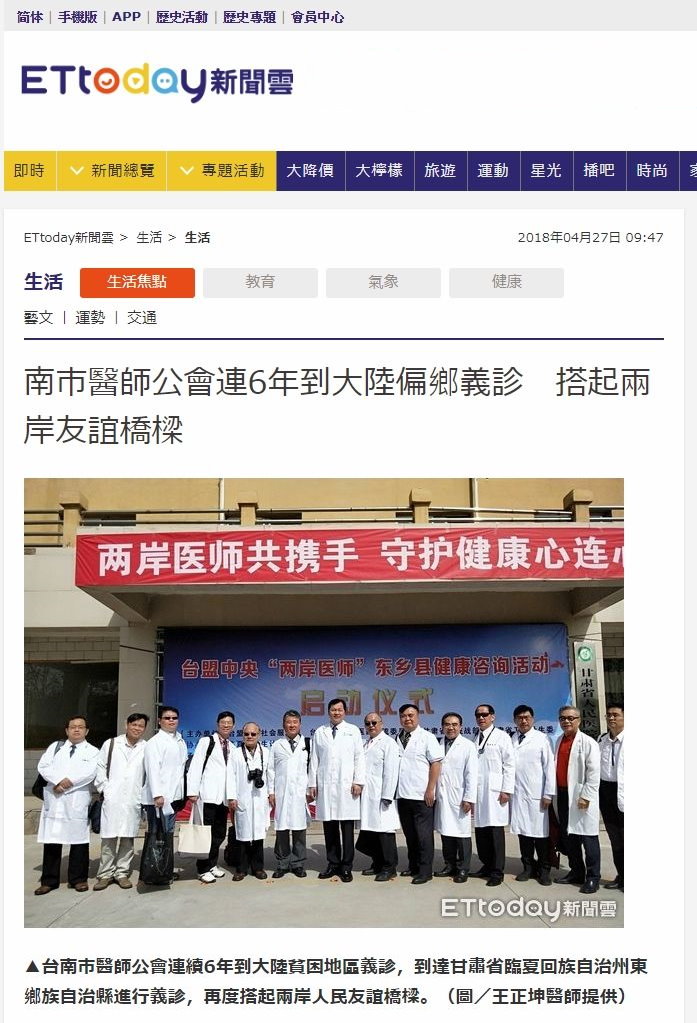This screenshot has height=1023, width=697.
Task: Tap the ETtoday新聞雲 breadcrumb link
Action: point(68,238)
